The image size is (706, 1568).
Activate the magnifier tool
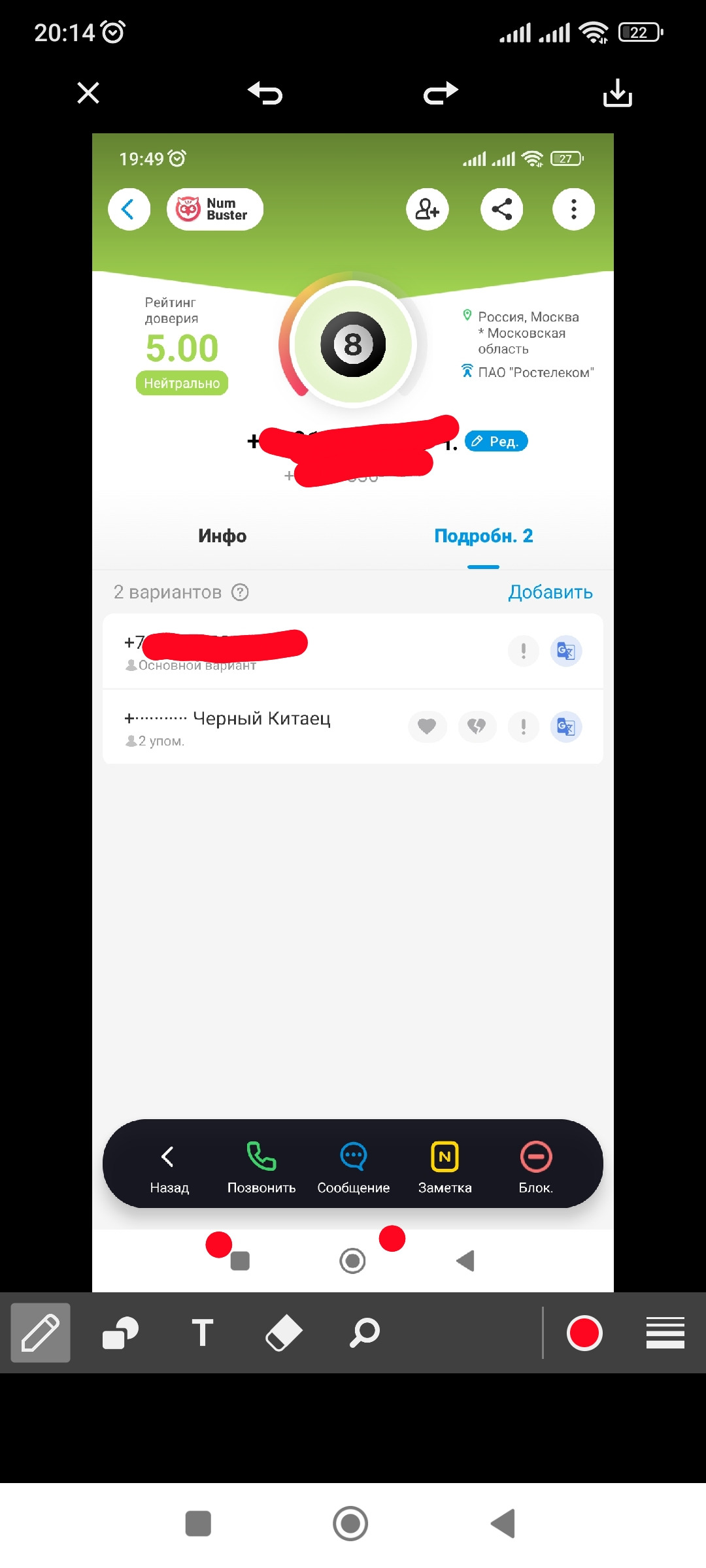(365, 1333)
